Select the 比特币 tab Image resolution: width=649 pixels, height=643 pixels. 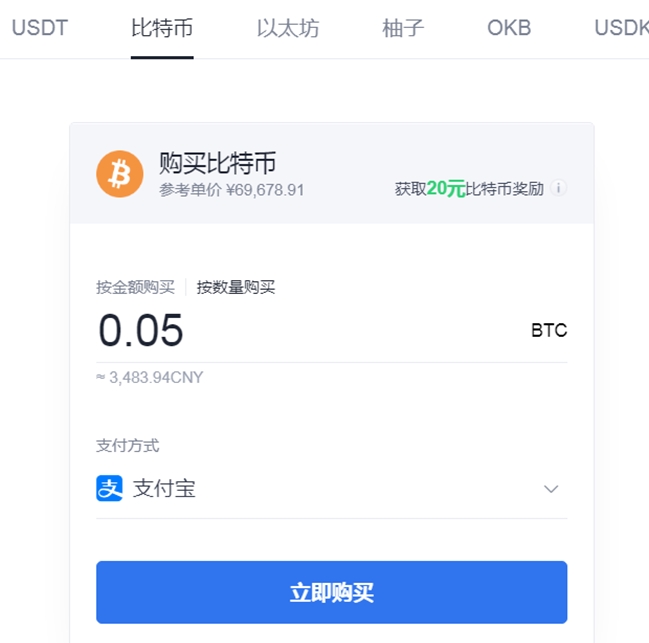pos(162,27)
